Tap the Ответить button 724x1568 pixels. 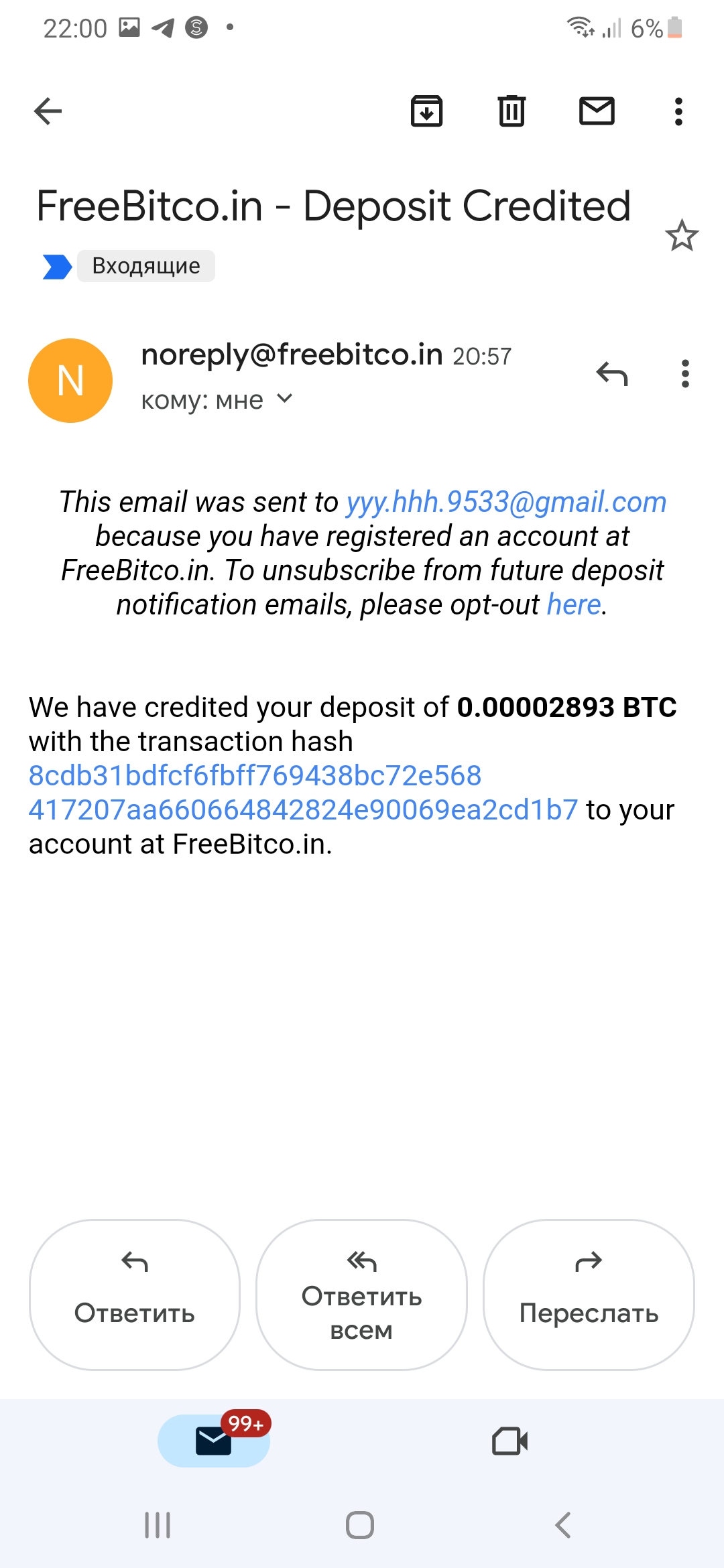[135, 1295]
